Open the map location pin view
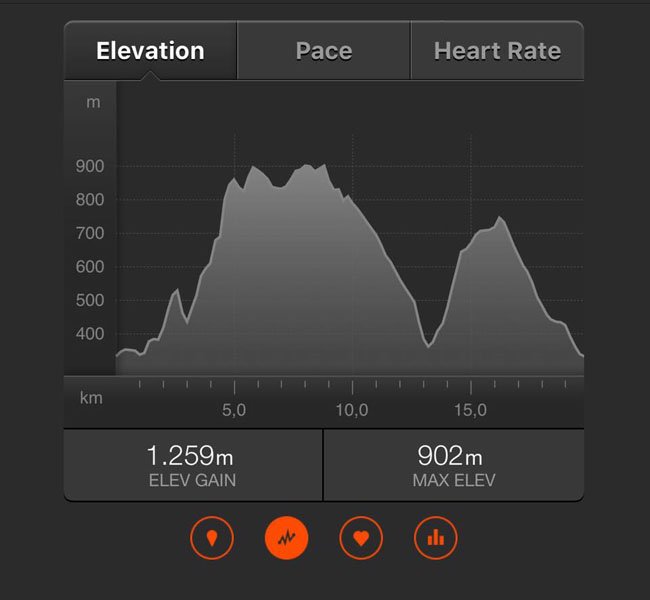650x600 pixels. (x=212, y=539)
